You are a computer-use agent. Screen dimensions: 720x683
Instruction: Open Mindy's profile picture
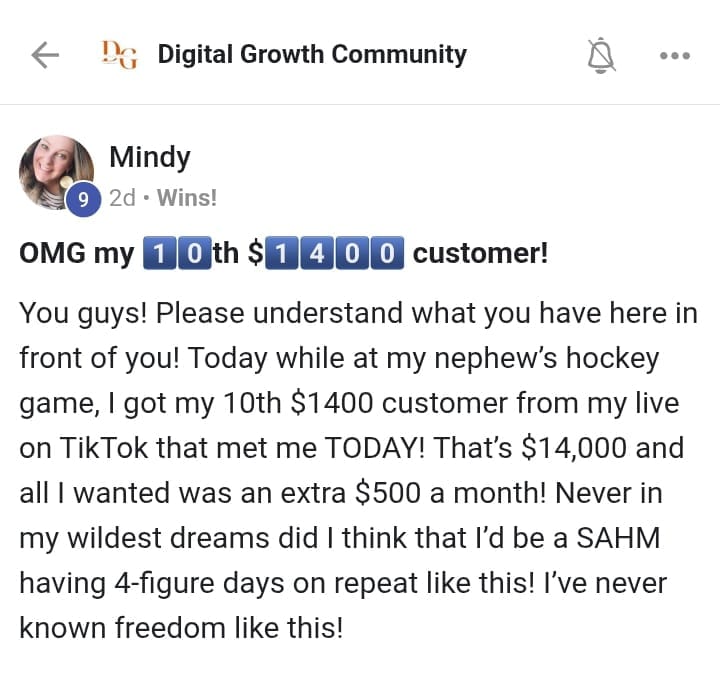coord(56,171)
